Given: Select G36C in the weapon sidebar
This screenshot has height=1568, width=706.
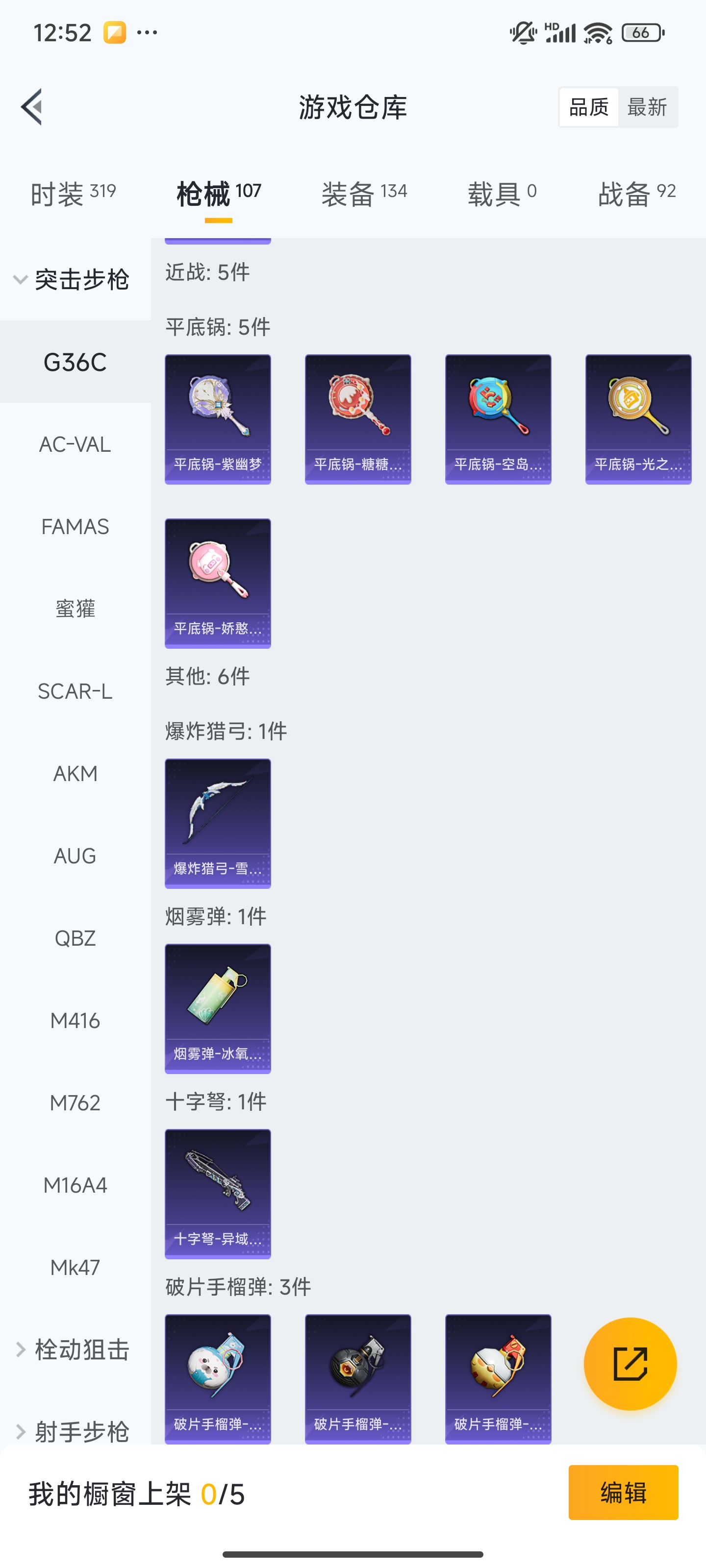Looking at the screenshot, I should pos(75,362).
